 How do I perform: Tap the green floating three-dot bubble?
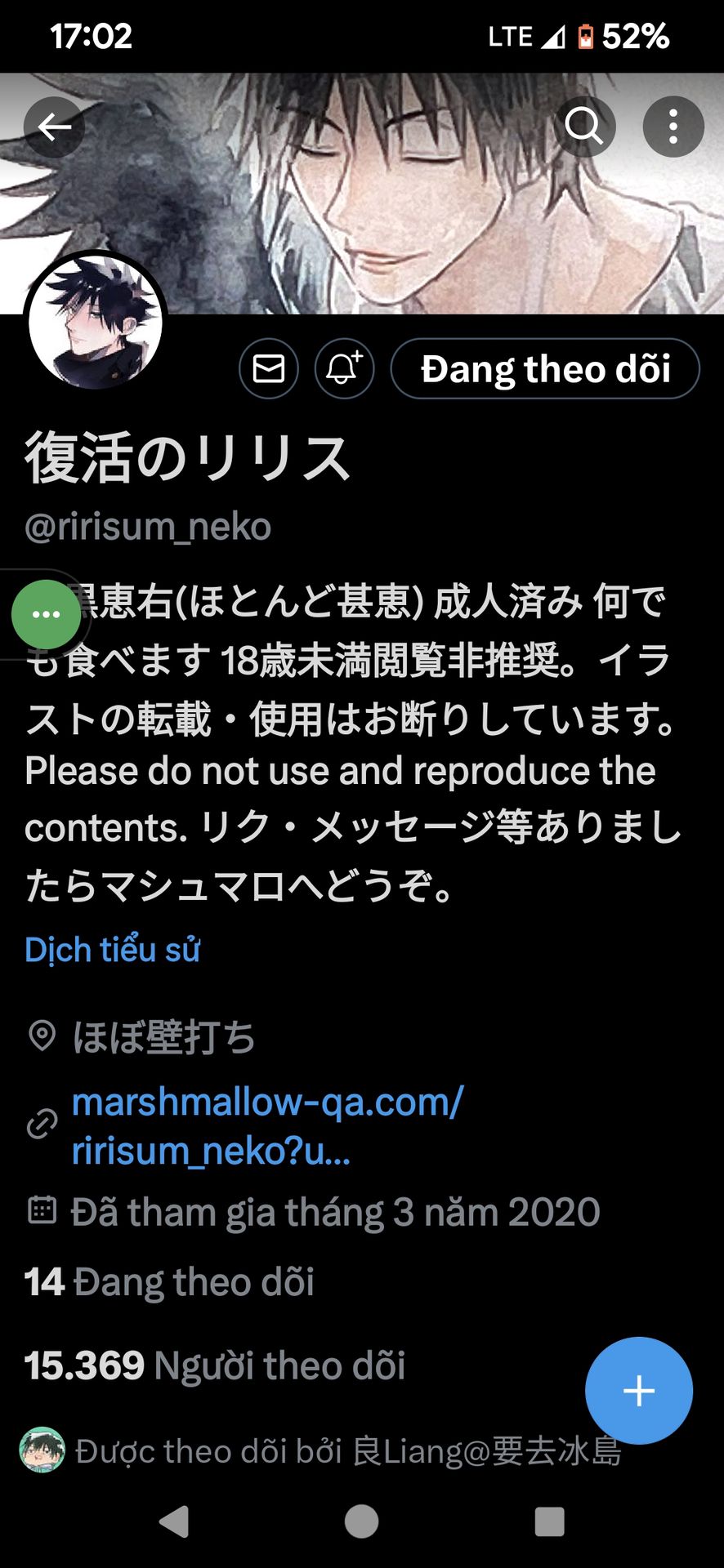[x=46, y=614]
